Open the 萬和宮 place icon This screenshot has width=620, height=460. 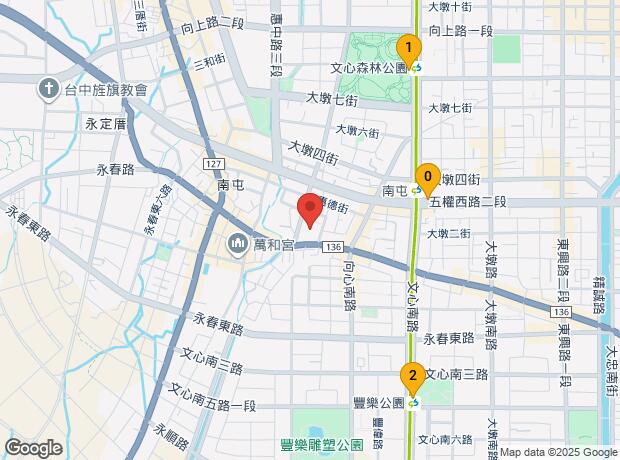click(x=238, y=243)
